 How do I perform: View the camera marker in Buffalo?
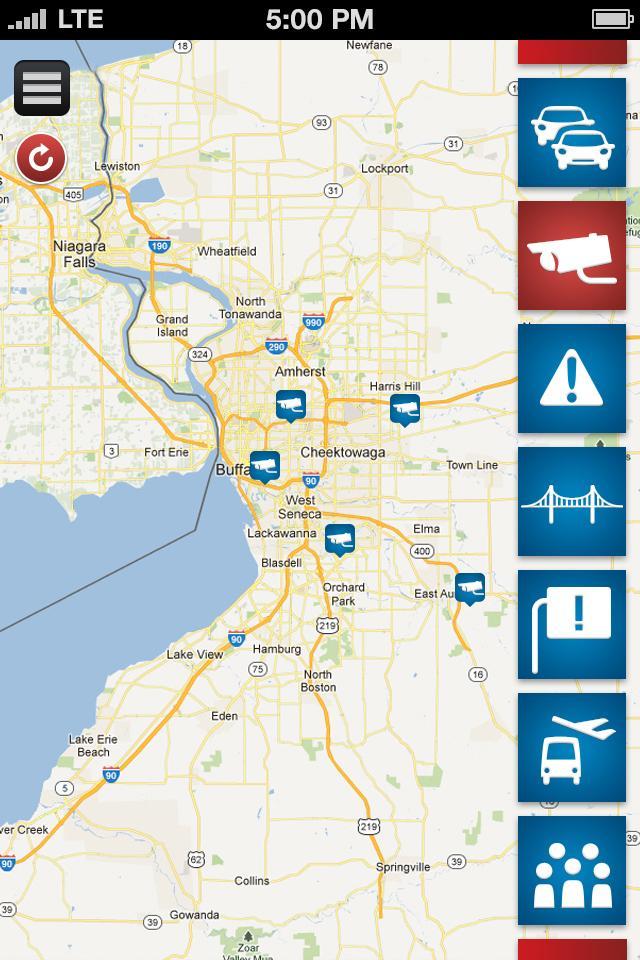(264, 465)
